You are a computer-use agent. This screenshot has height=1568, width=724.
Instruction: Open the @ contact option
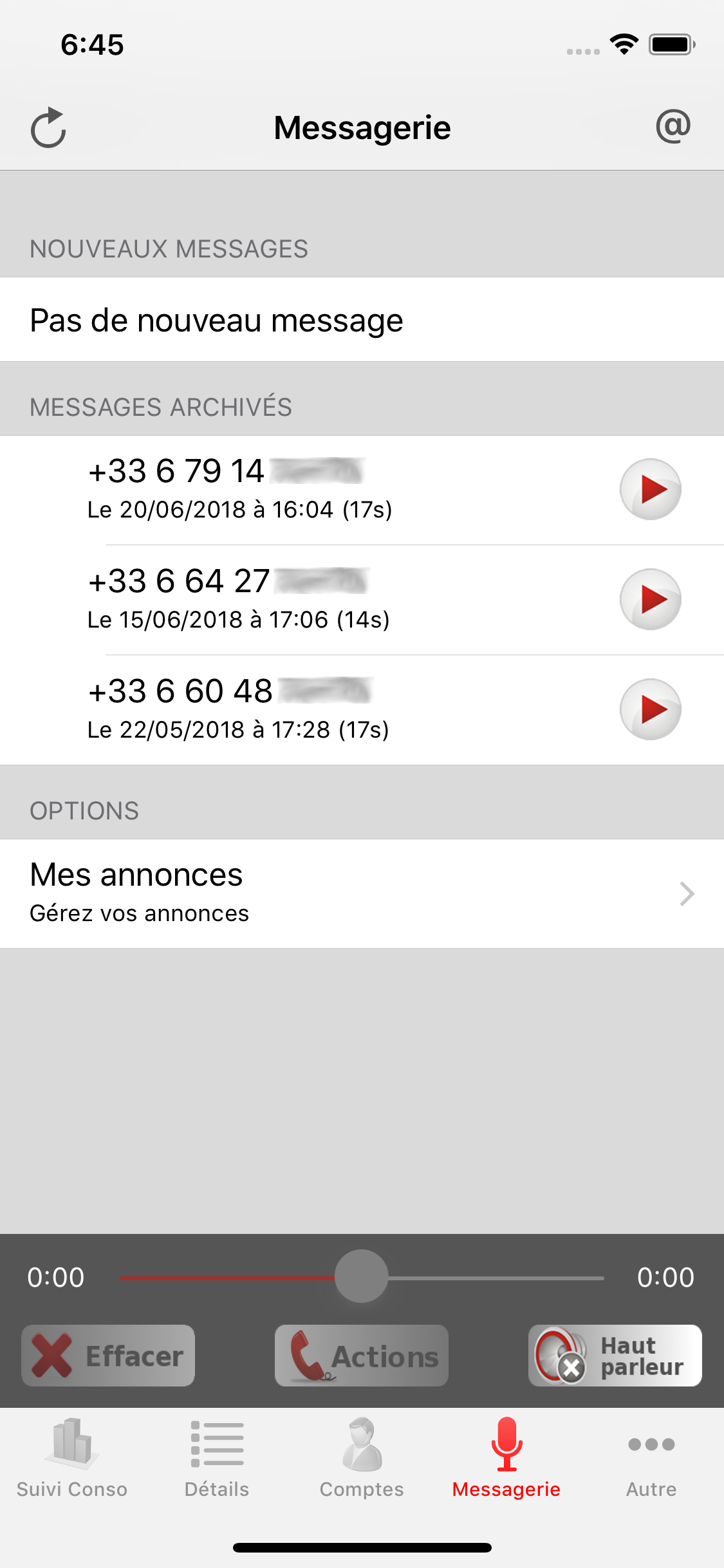pos(672,126)
